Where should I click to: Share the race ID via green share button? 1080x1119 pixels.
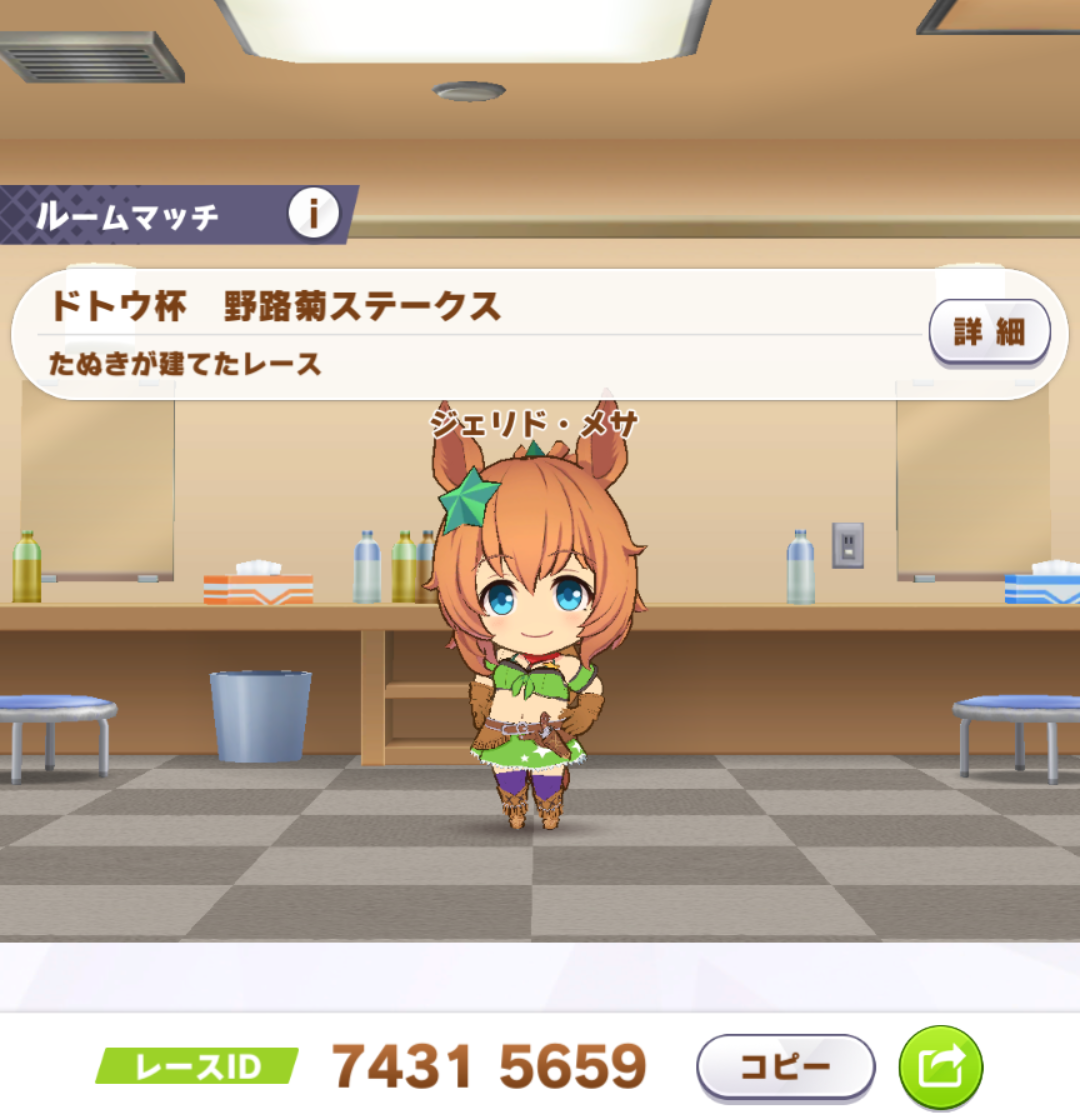[941, 1068]
